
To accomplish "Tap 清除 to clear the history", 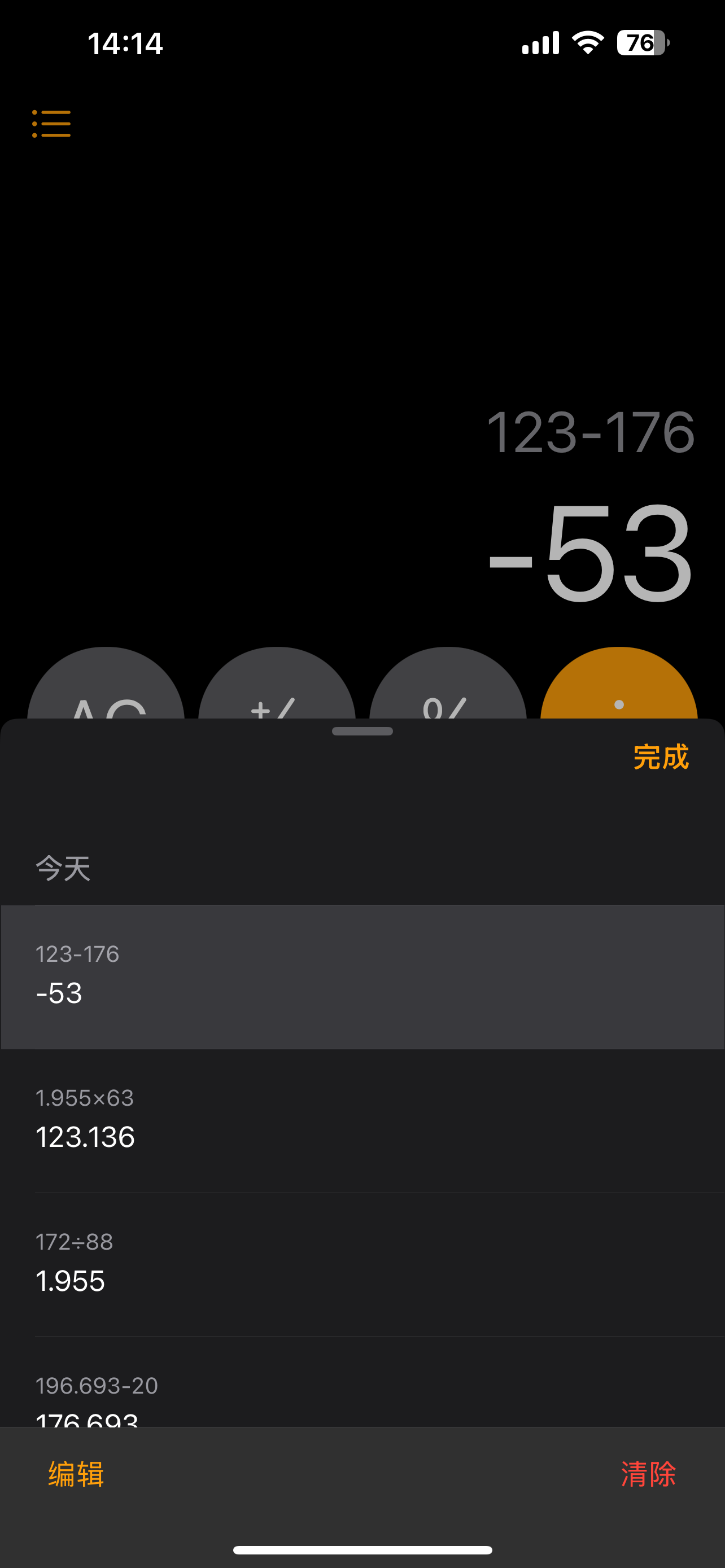I will pyautogui.click(x=648, y=1475).
